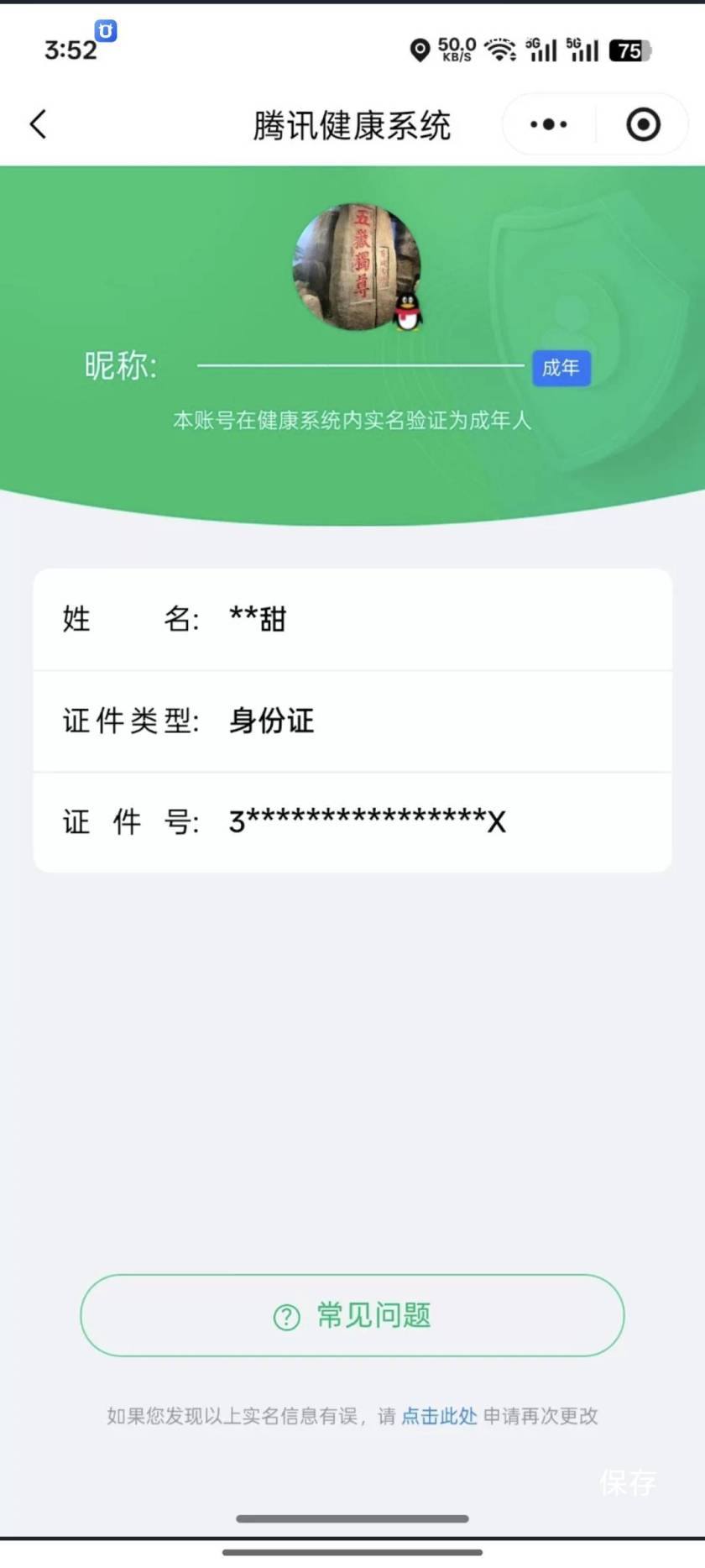Tap the 成年 adult verification badge
Image resolution: width=705 pixels, height=1568 pixels.
coord(561,368)
